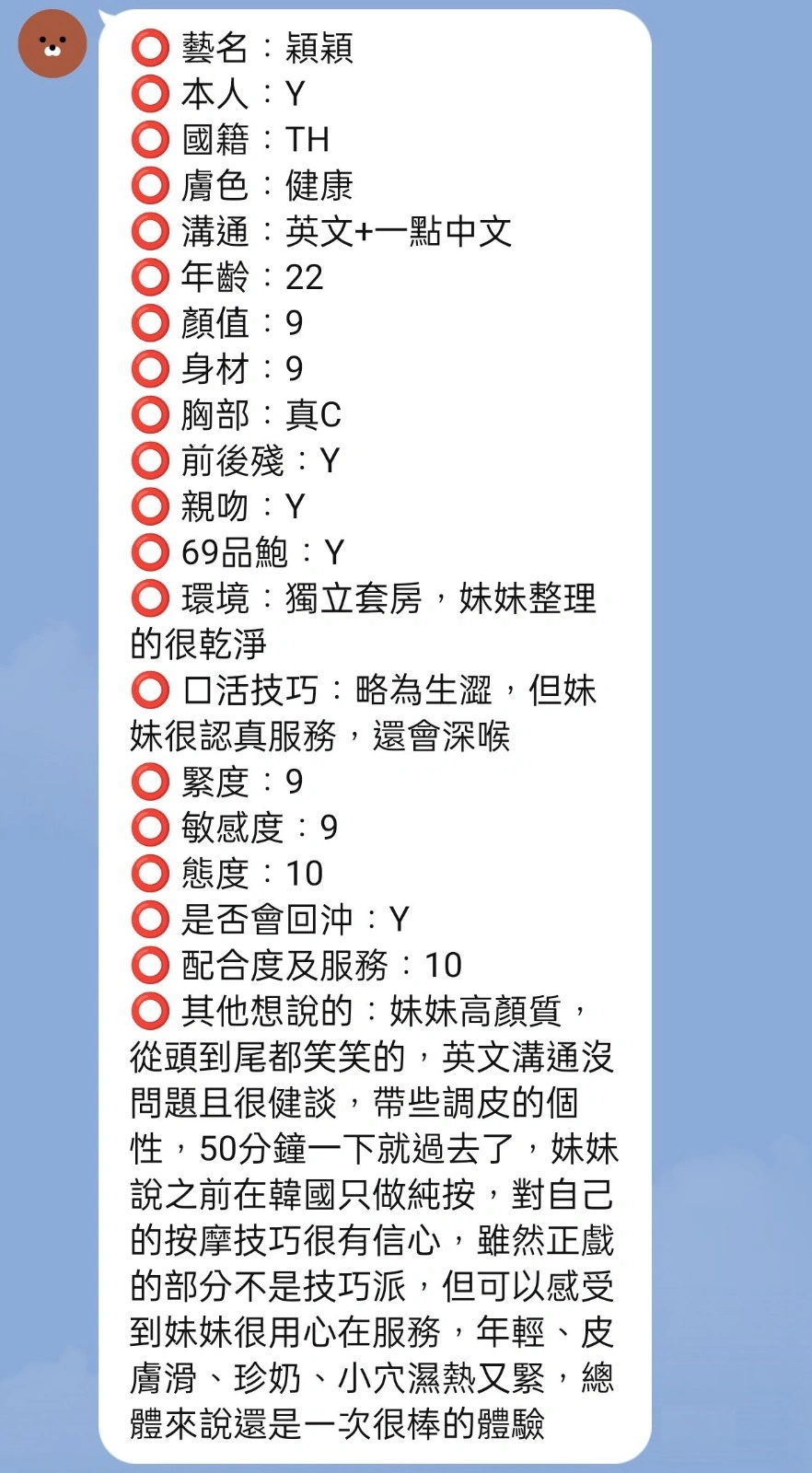Tap the red circle emoji beside 膚色
Screen dimensions: 812x1473
click(x=149, y=184)
